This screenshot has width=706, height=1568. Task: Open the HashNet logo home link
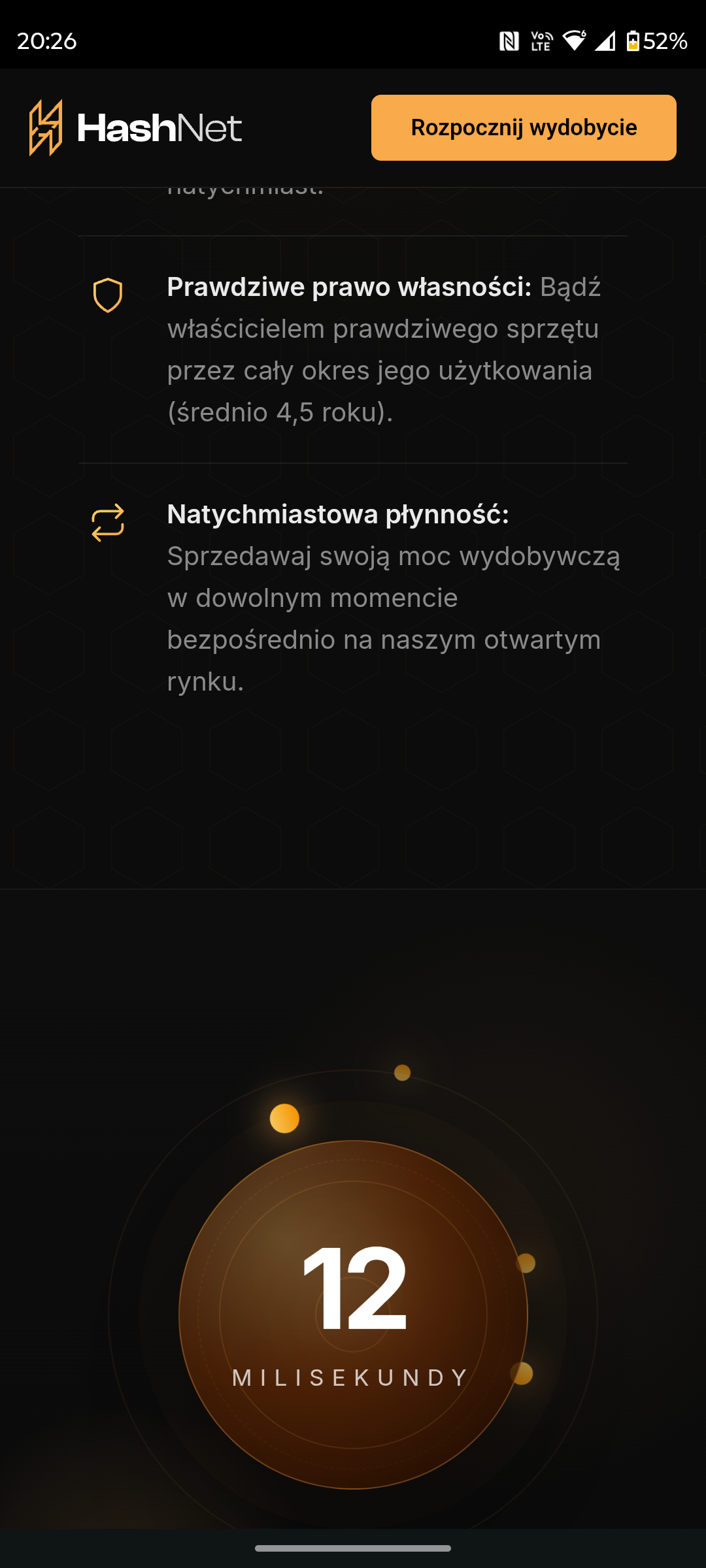click(135, 128)
